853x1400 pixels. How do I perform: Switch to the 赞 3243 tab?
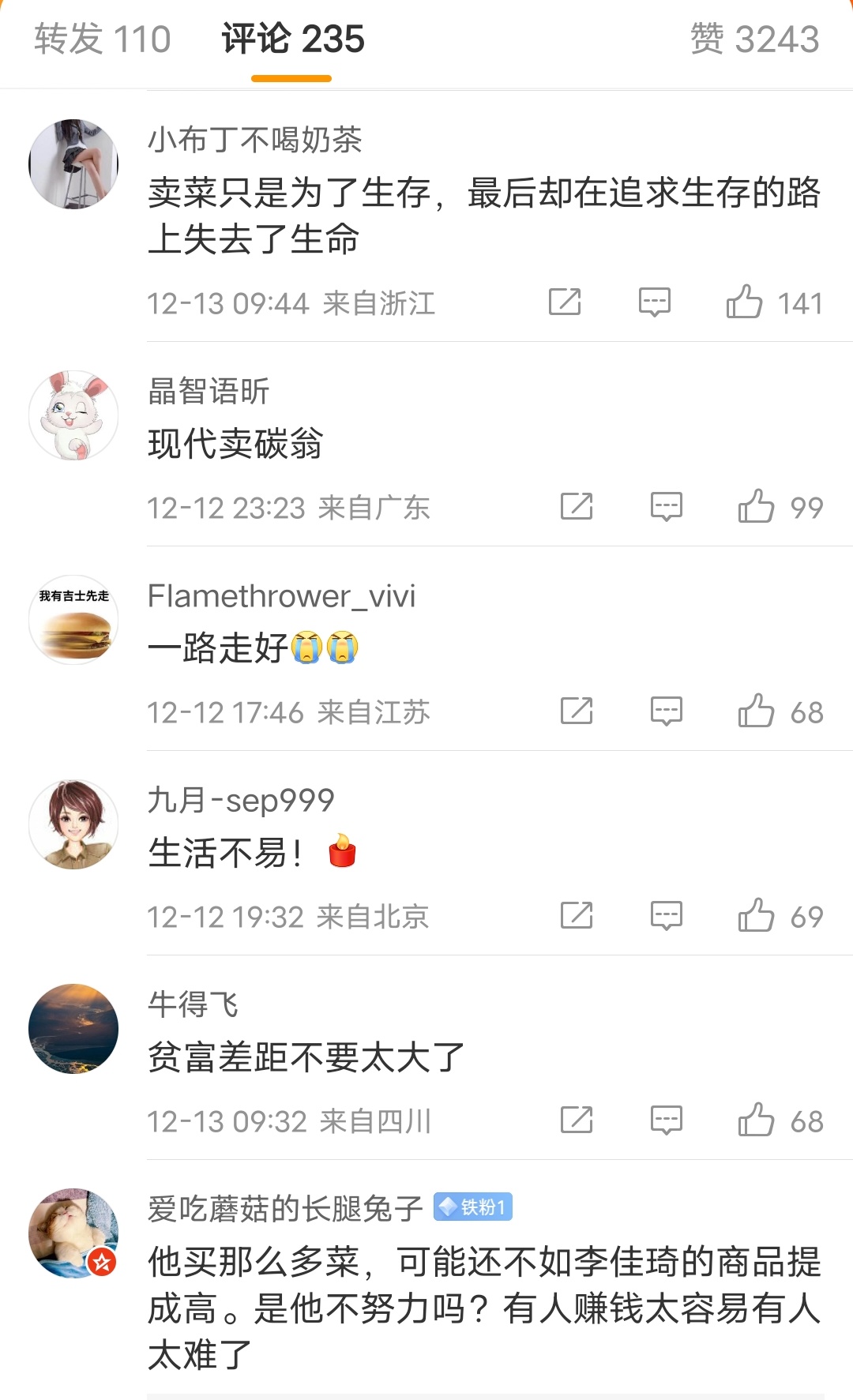pos(754,39)
